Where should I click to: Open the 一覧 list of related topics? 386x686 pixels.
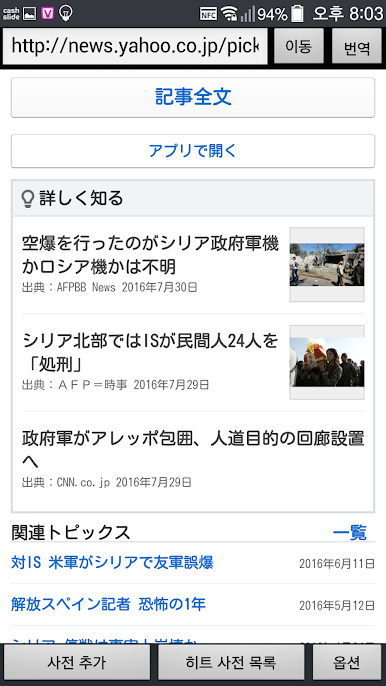(350, 532)
